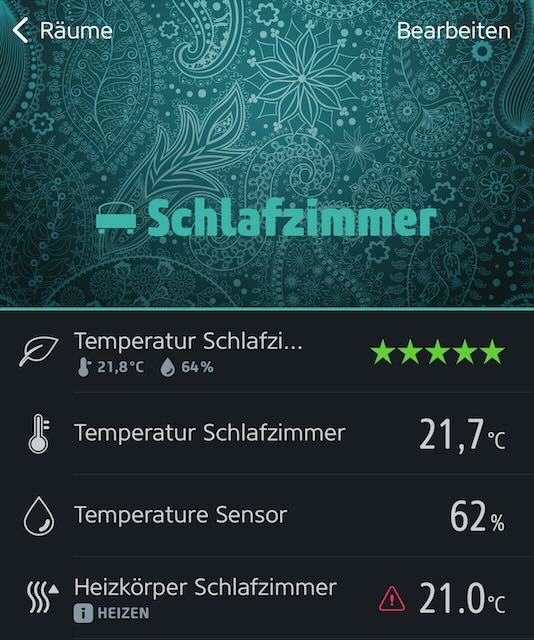This screenshot has height=640, width=534.
Task: Open the air quality row with star rating
Action: (267, 352)
